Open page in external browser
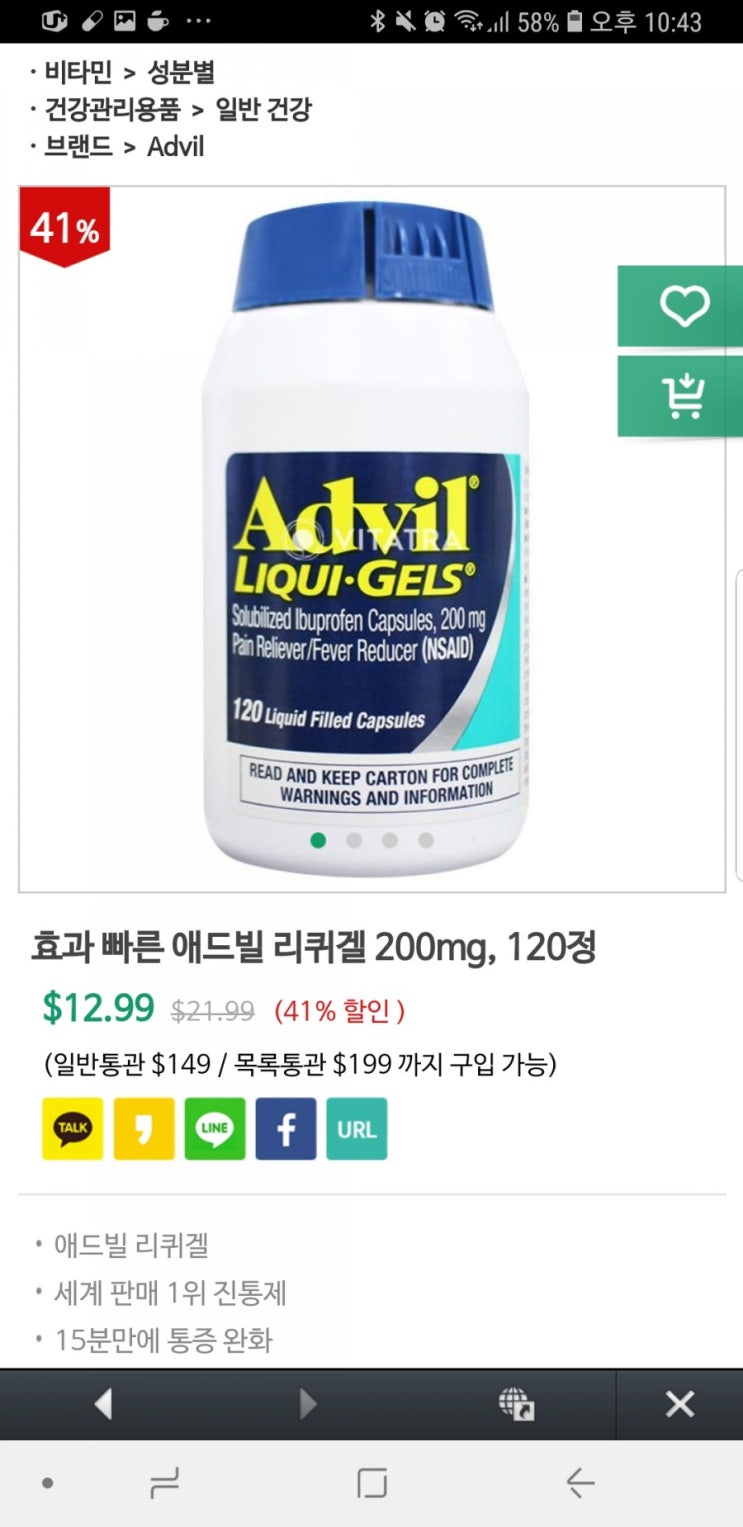Image resolution: width=743 pixels, height=1527 pixels. 516,1404
